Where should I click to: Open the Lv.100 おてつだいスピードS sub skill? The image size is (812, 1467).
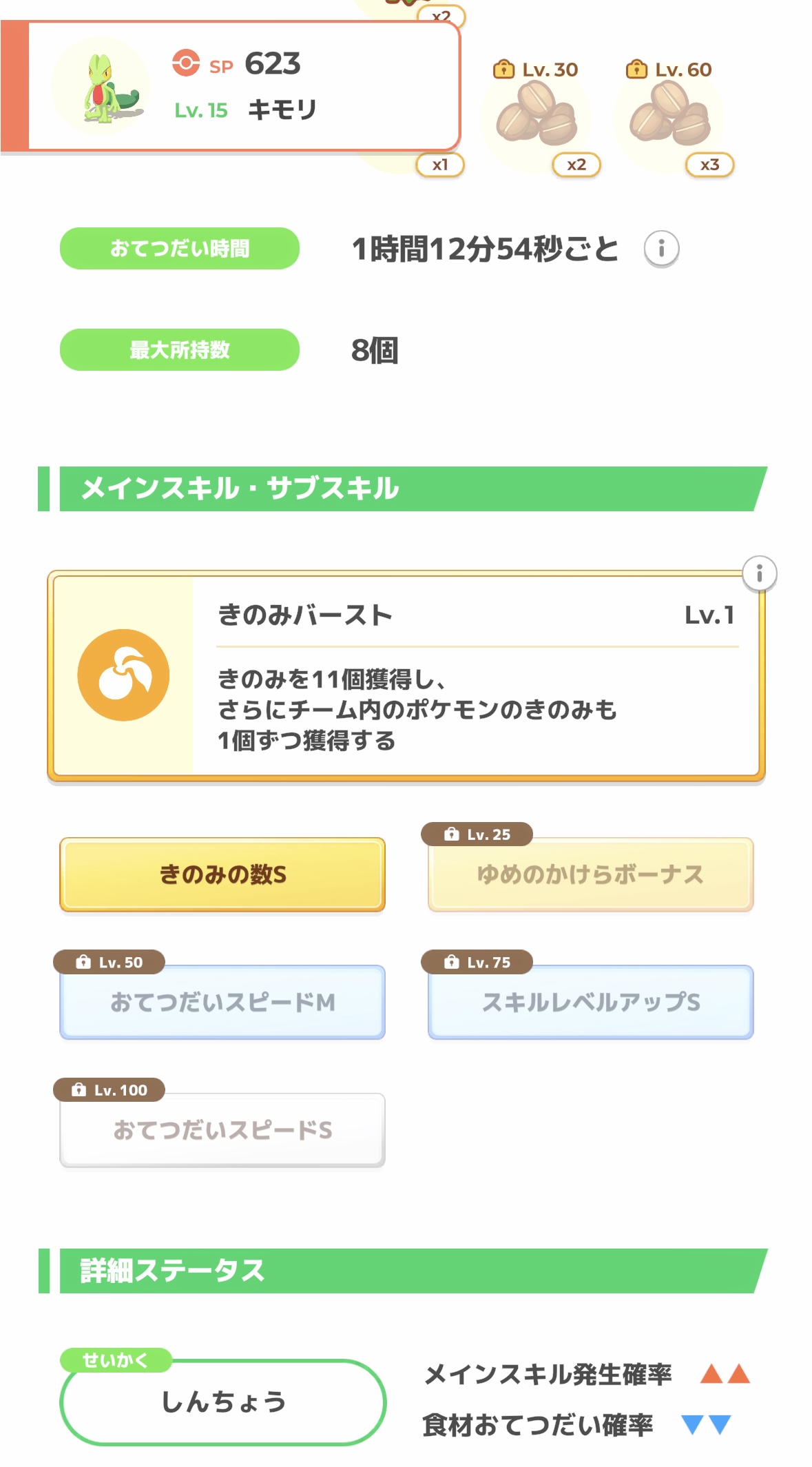222,1130
